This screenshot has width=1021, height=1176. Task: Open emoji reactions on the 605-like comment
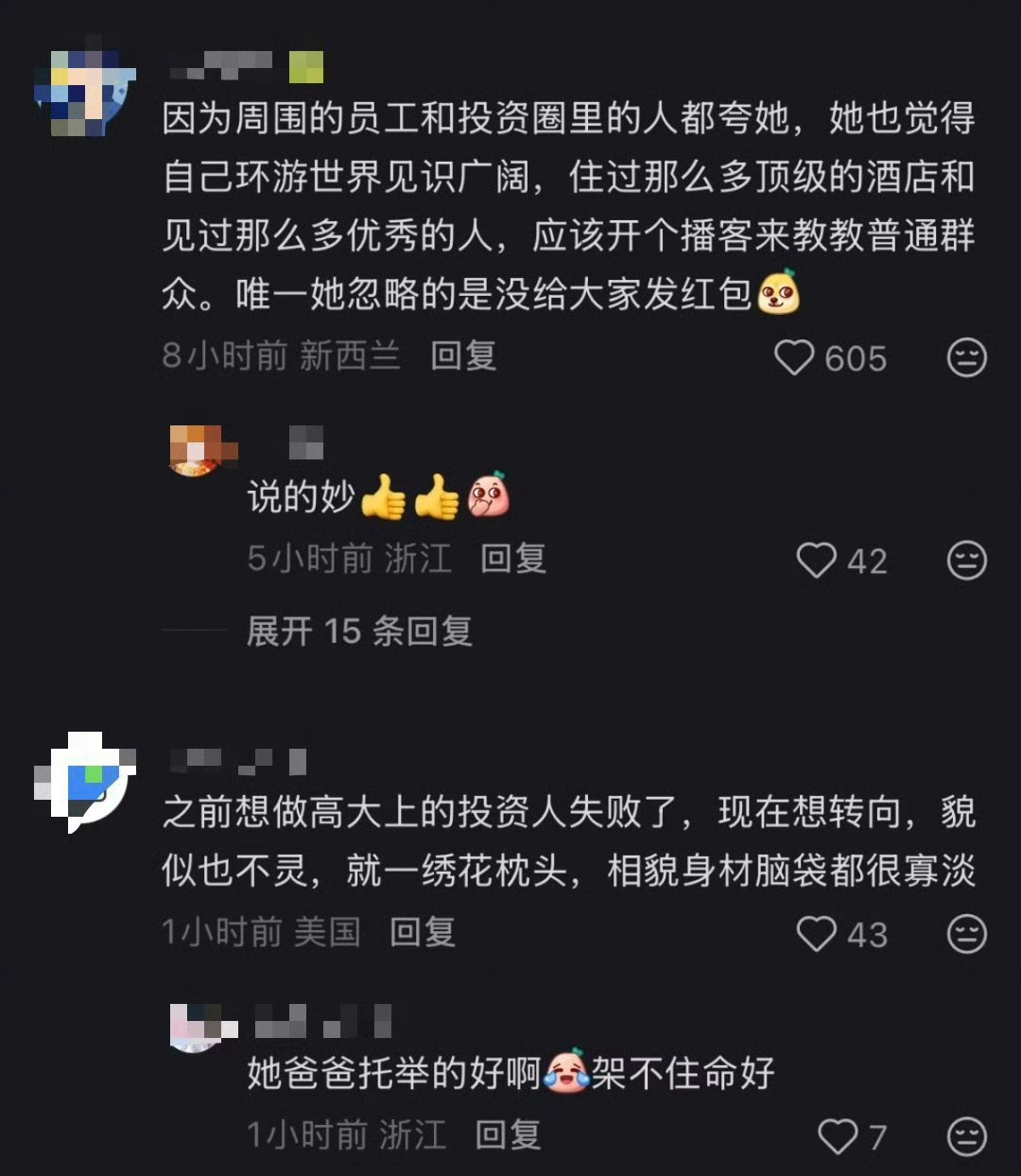[965, 358]
